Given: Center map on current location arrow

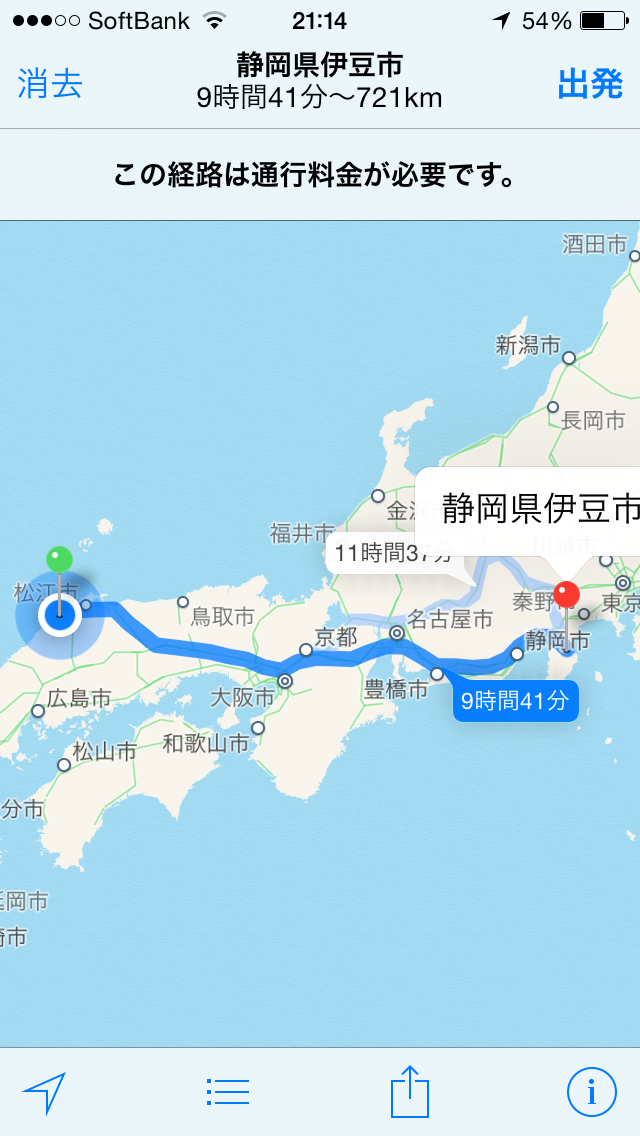Looking at the screenshot, I should click(x=44, y=1092).
